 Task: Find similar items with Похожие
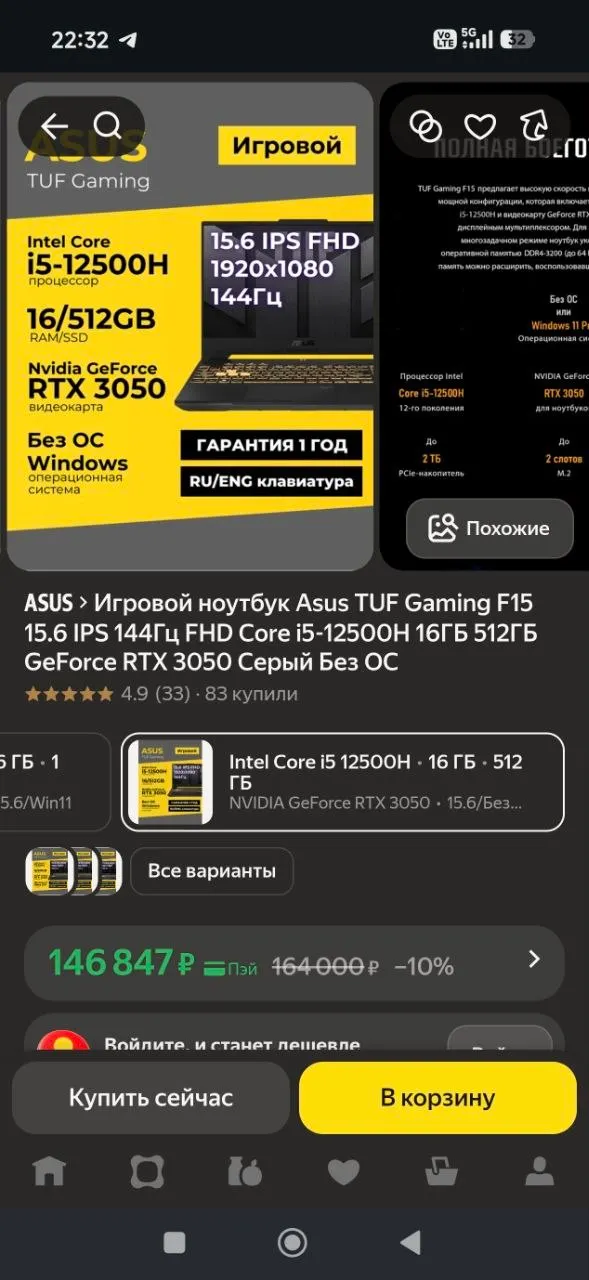point(490,528)
